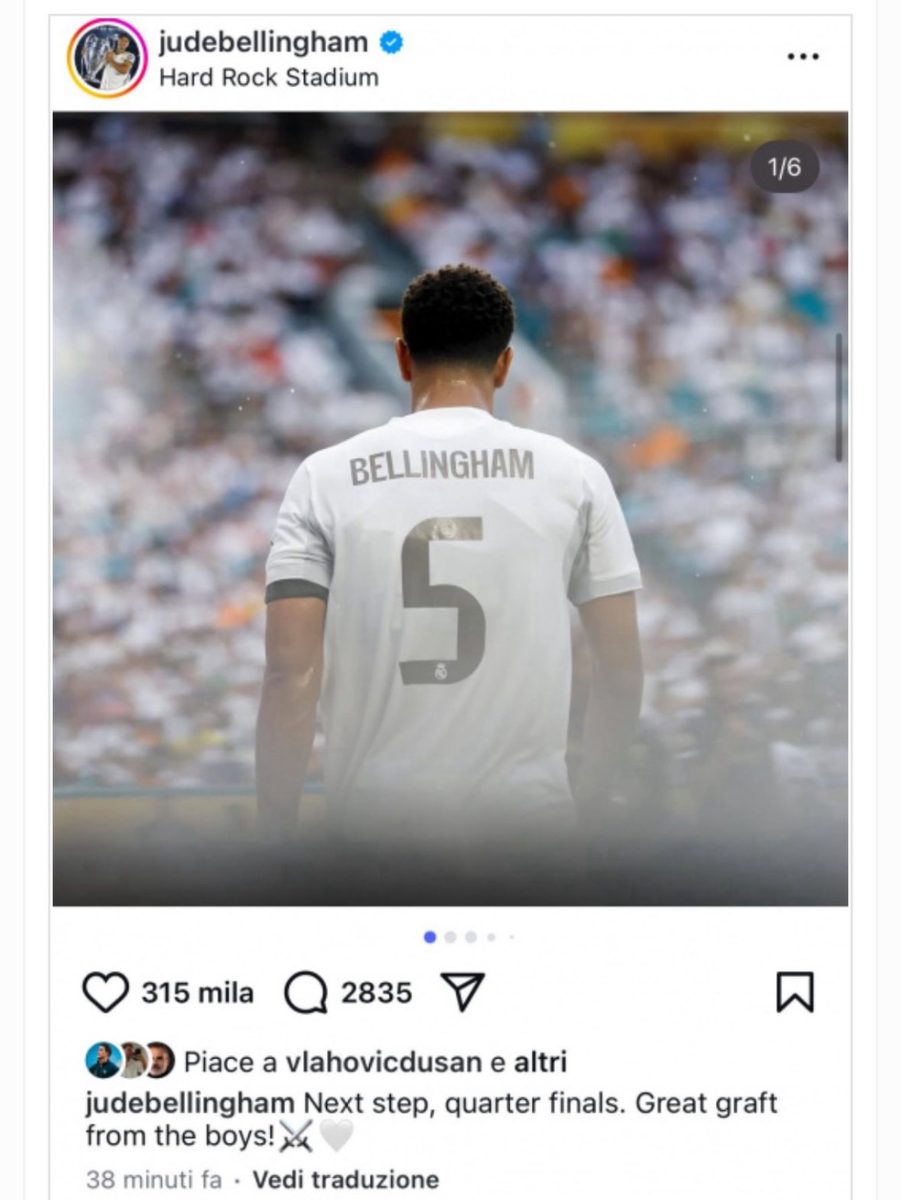Open the post's three-dot options menu
901x1200 pixels.
802,58
